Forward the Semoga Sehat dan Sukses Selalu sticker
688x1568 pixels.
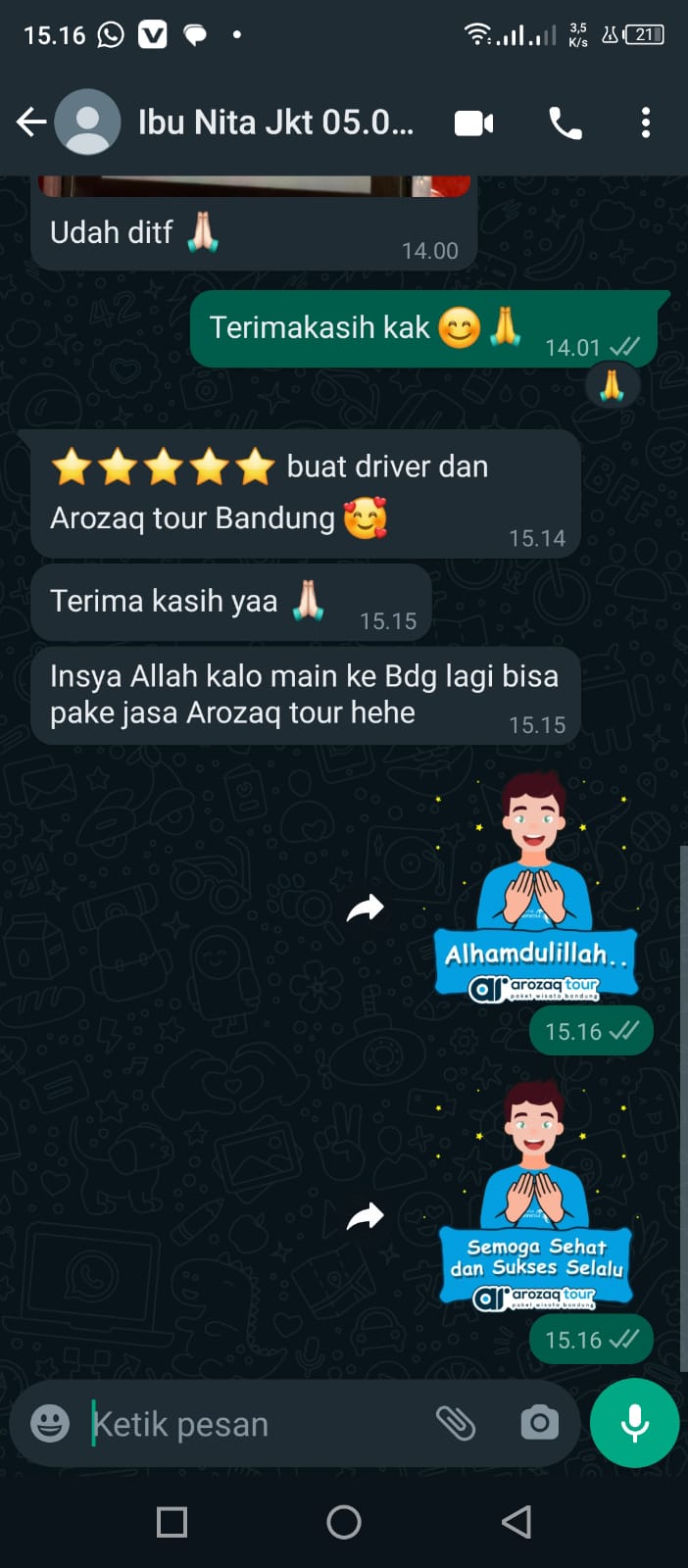point(366,1217)
